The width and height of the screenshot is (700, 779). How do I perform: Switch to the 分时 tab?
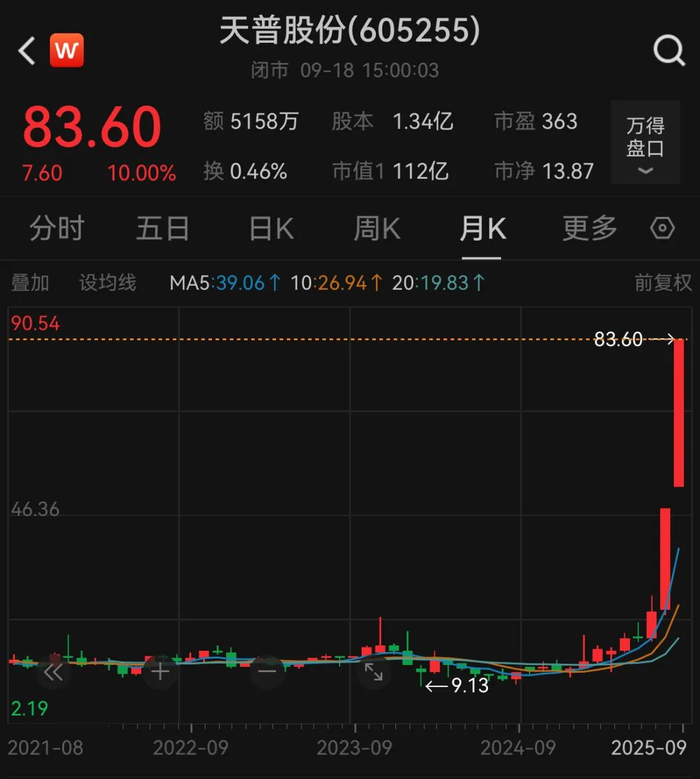pos(56,229)
